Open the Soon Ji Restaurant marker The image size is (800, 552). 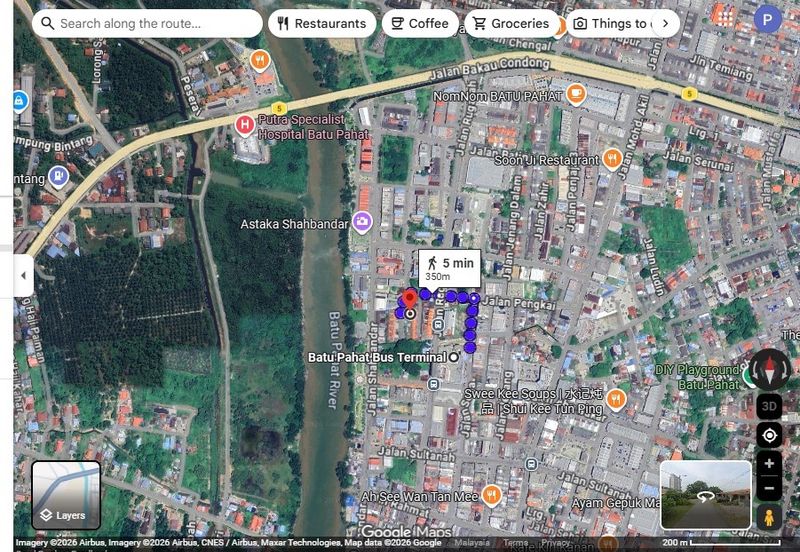(612, 159)
